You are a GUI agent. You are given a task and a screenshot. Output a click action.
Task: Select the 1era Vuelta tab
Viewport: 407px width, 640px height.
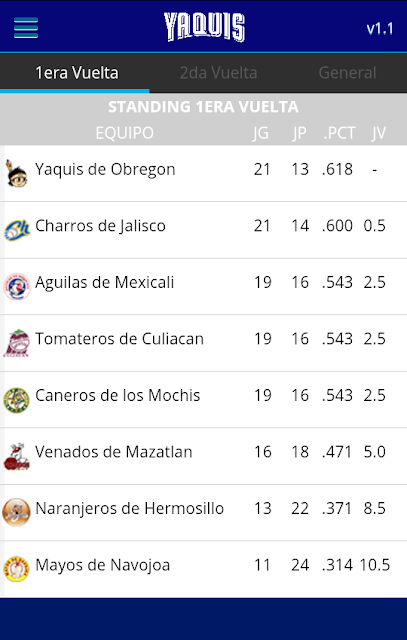coord(77,73)
